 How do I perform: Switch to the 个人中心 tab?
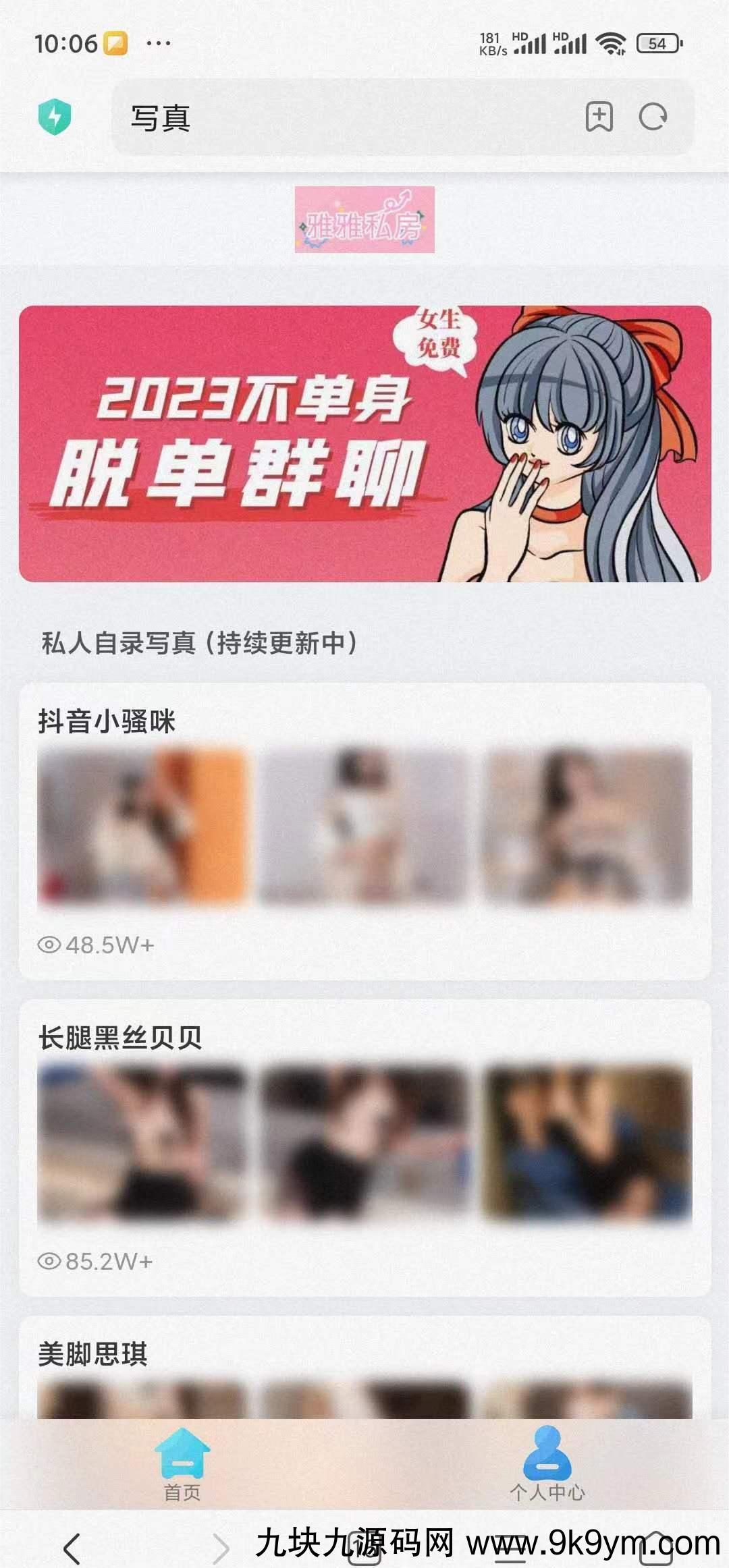[x=547, y=1463]
